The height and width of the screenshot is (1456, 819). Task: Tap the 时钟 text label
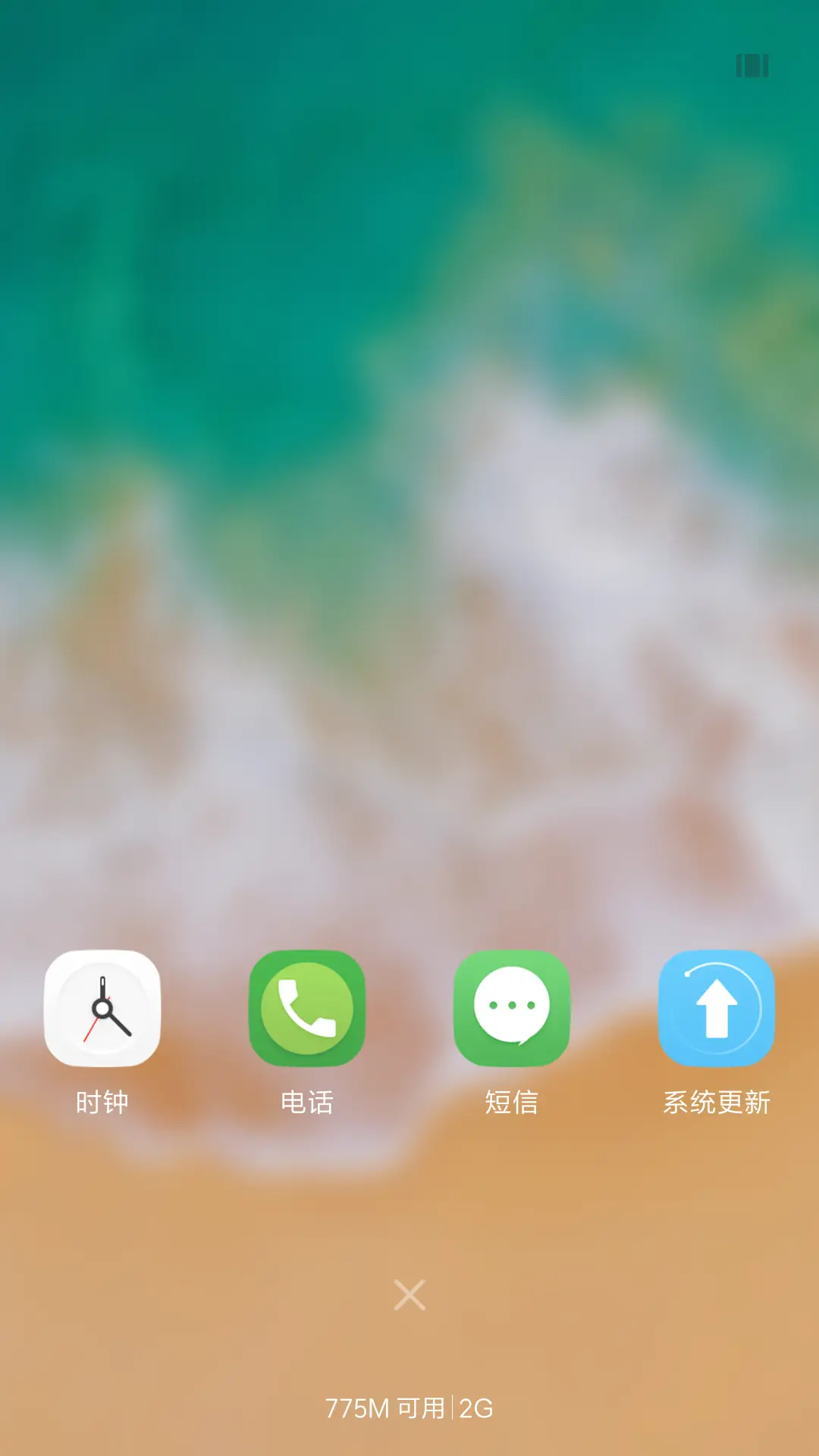click(102, 1103)
